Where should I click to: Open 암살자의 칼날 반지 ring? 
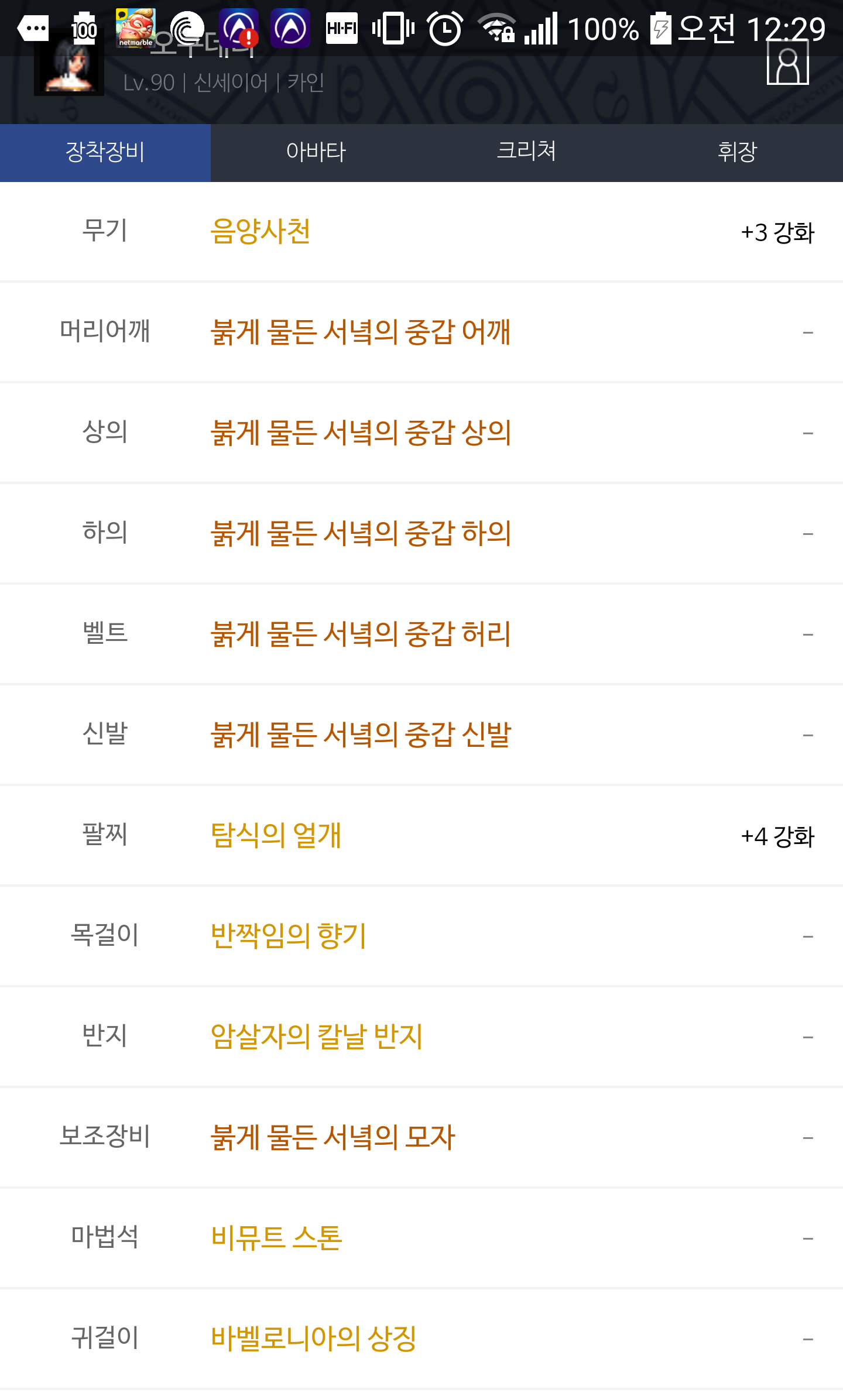pyautogui.click(x=316, y=1037)
